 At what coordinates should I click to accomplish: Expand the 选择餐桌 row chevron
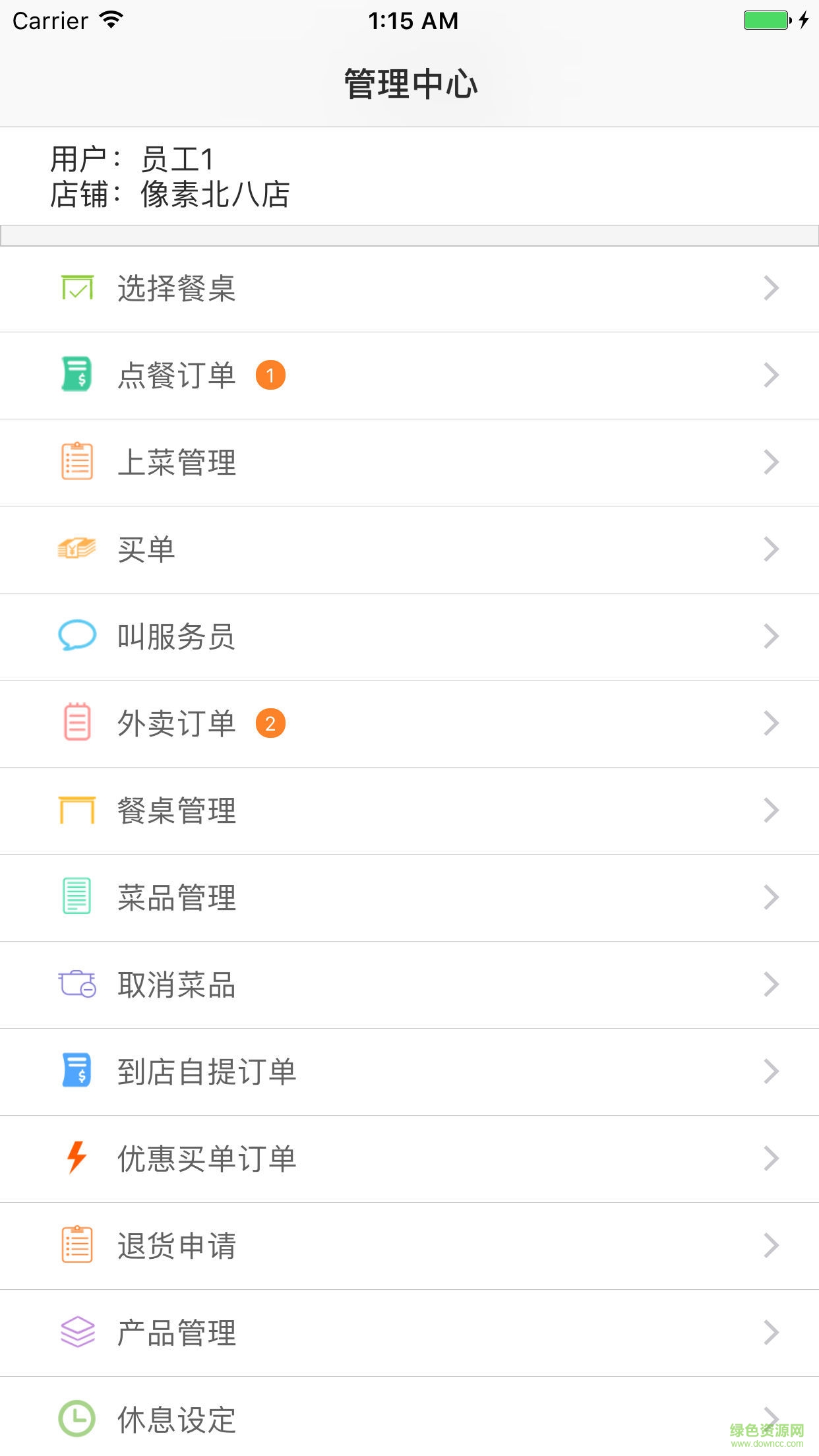click(772, 288)
